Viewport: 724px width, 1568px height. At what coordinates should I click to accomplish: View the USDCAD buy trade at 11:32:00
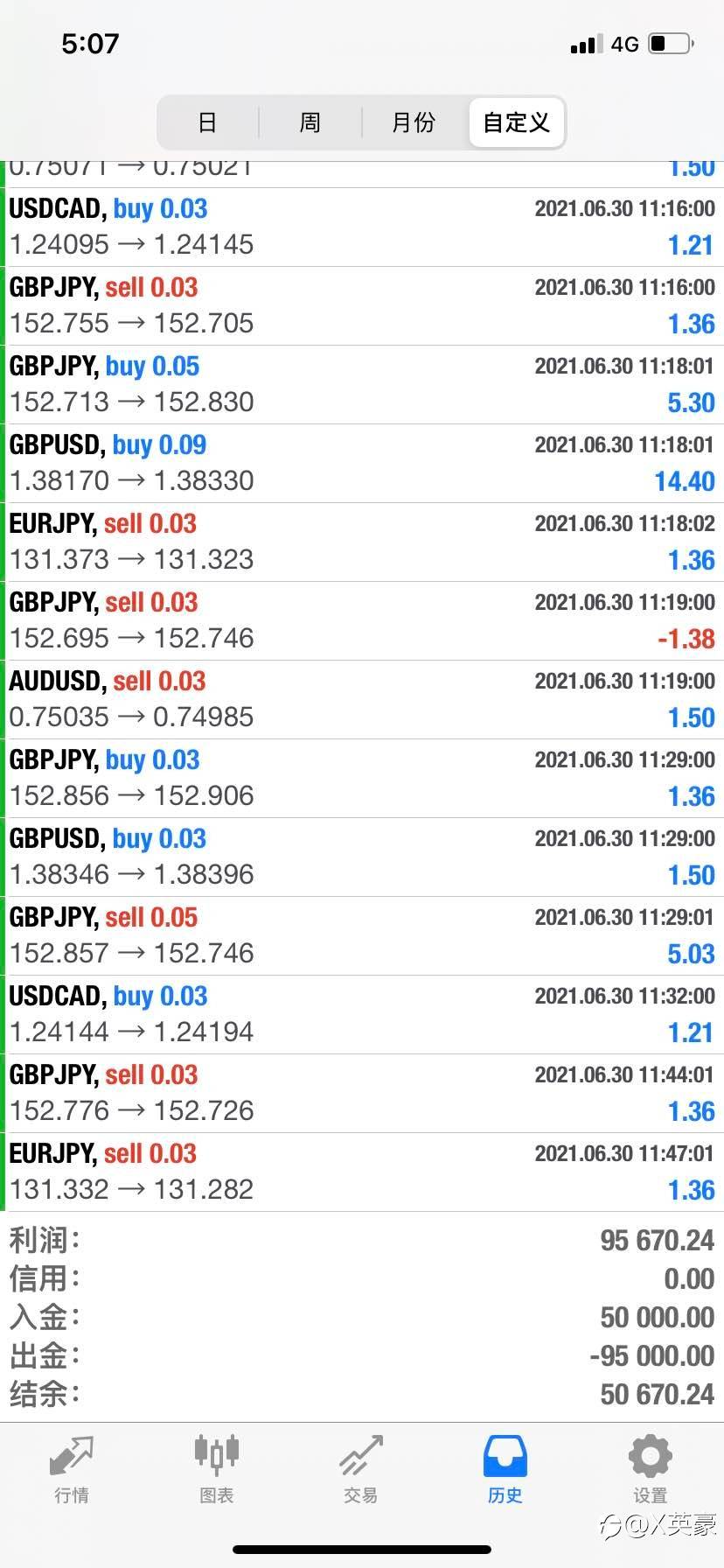pyautogui.click(x=362, y=1014)
